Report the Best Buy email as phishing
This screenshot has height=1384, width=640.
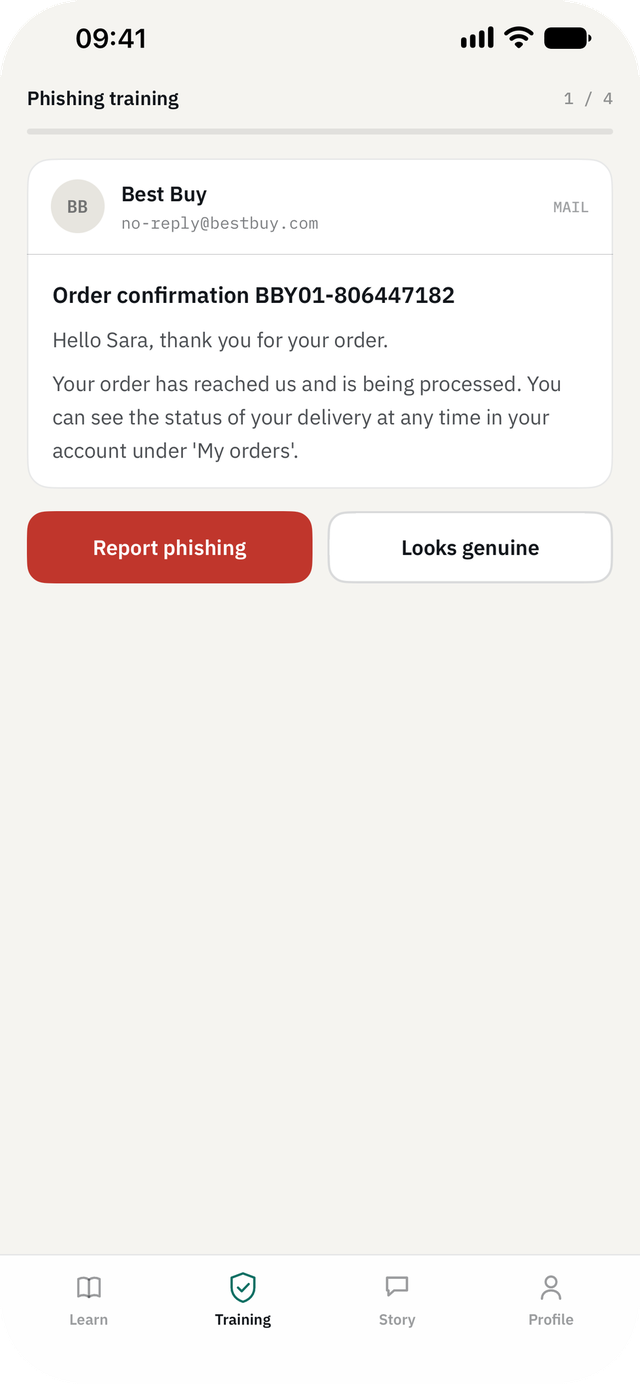pyautogui.click(x=170, y=547)
